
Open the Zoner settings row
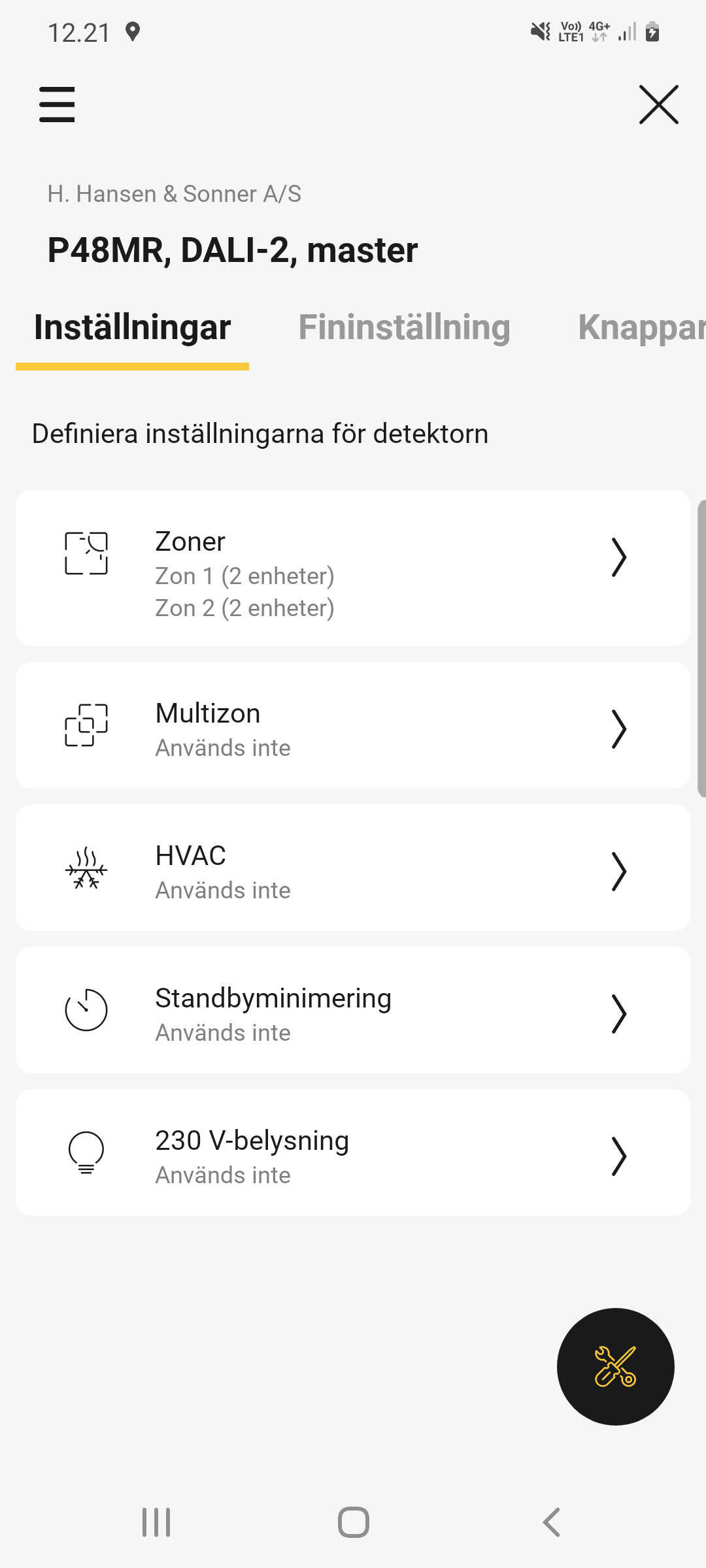click(x=353, y=568)
